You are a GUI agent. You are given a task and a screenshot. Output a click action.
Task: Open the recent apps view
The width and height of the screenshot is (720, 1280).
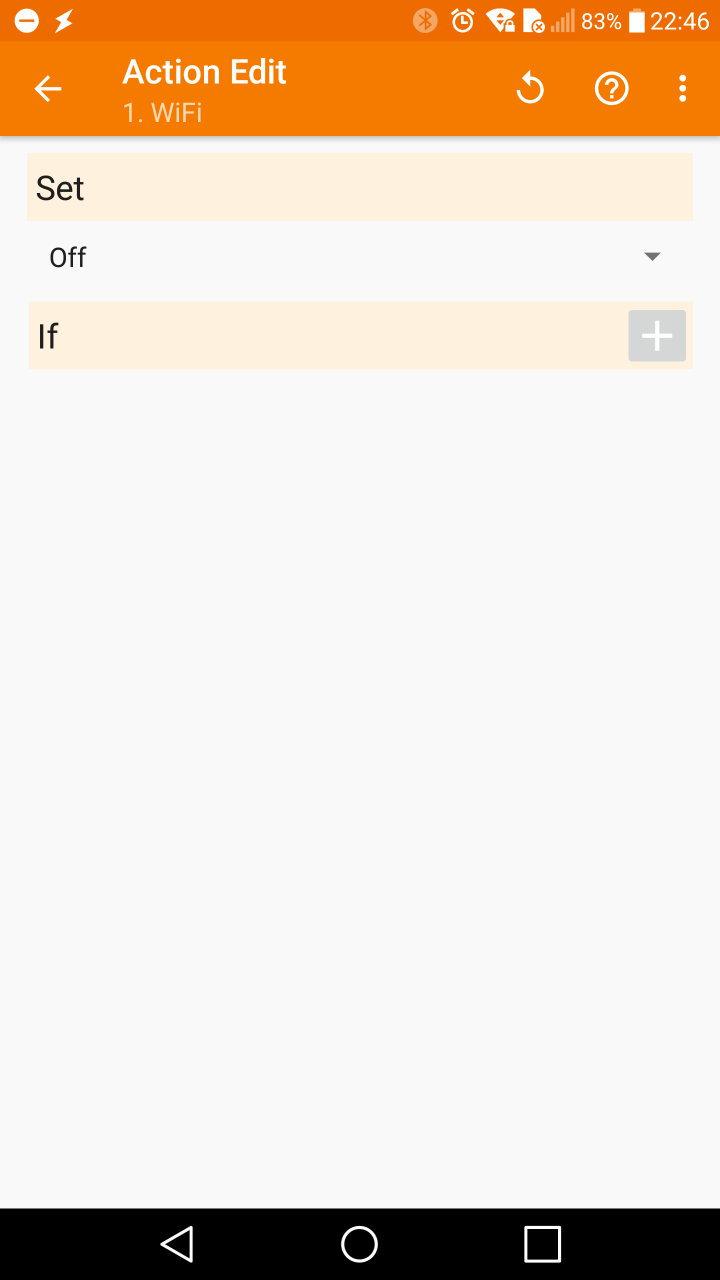pos(542,1244)
